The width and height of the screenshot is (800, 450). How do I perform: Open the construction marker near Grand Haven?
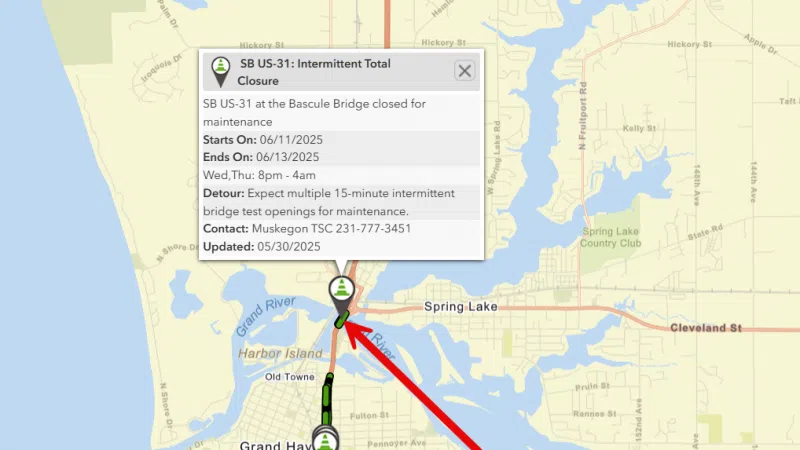[325, 440]
